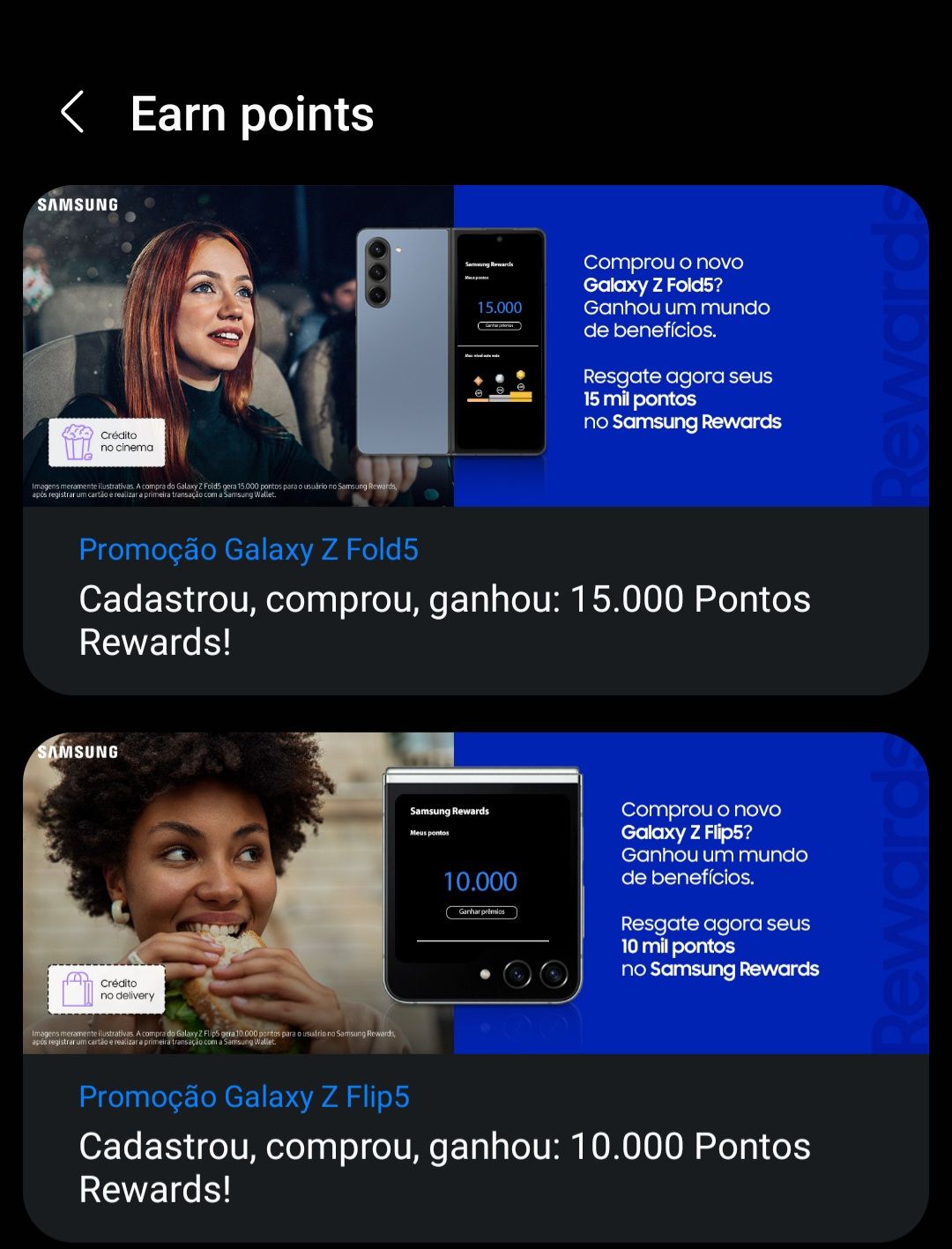
Task: Tap the back arrow to leave Earn points
Action: pos(71,114)
